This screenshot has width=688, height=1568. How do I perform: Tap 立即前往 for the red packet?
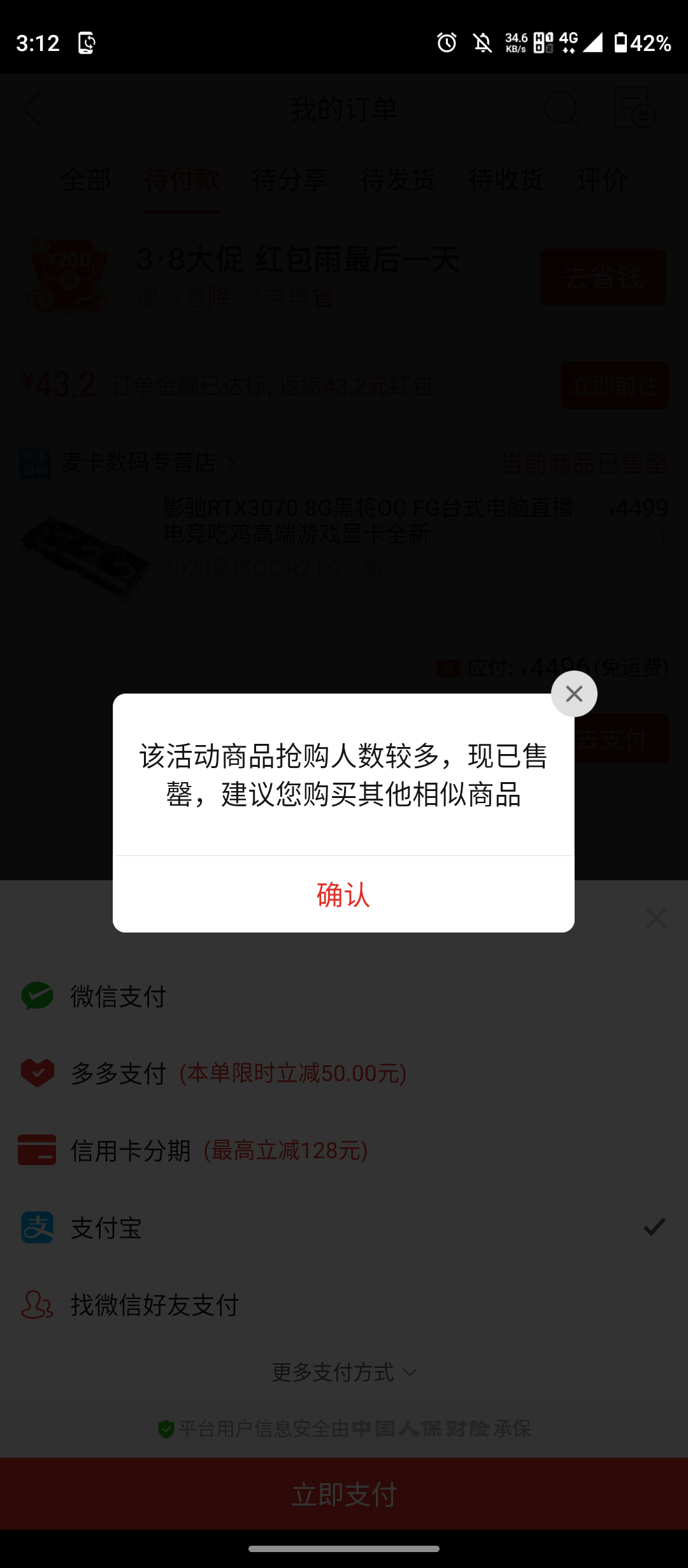614,386
